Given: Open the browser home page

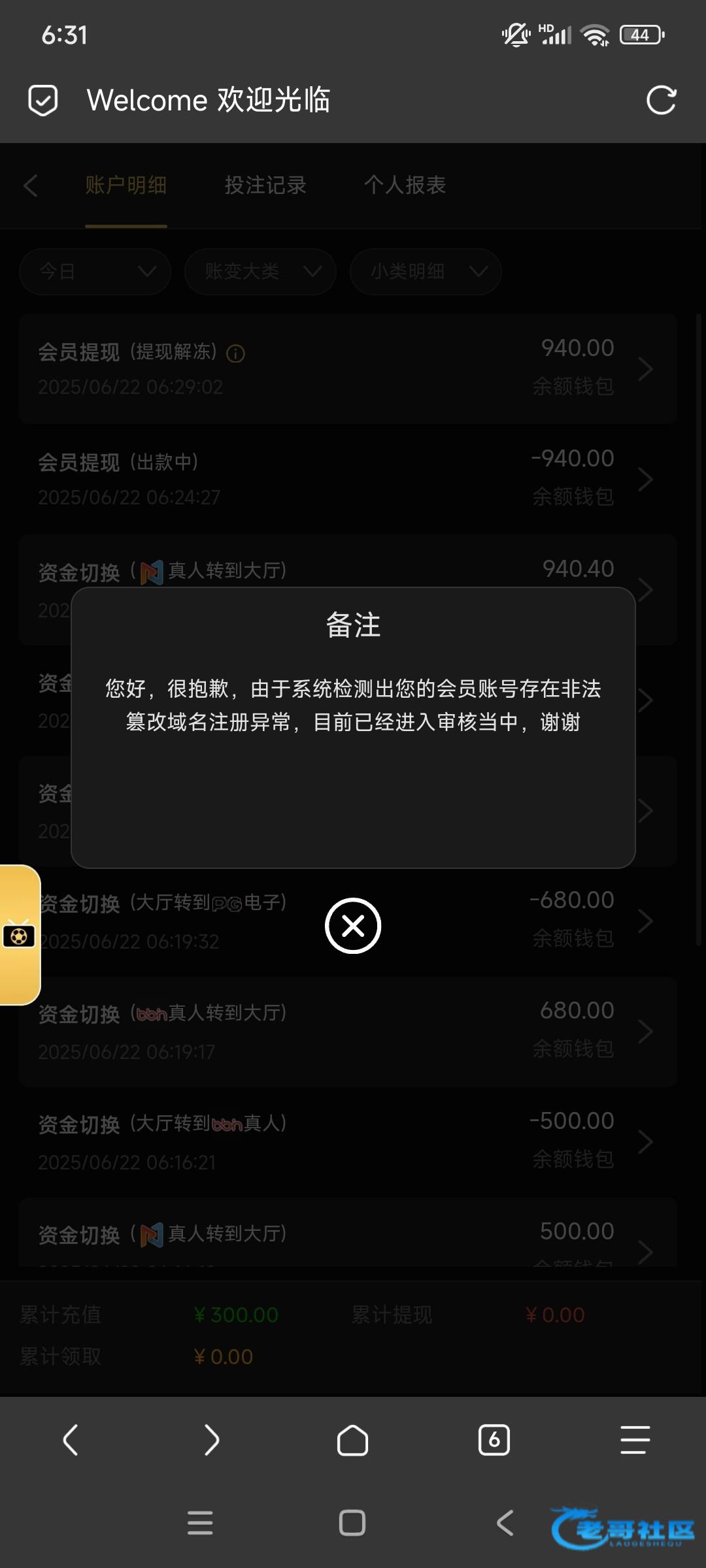Looking at the screenshot, I should click(352, 1440).
